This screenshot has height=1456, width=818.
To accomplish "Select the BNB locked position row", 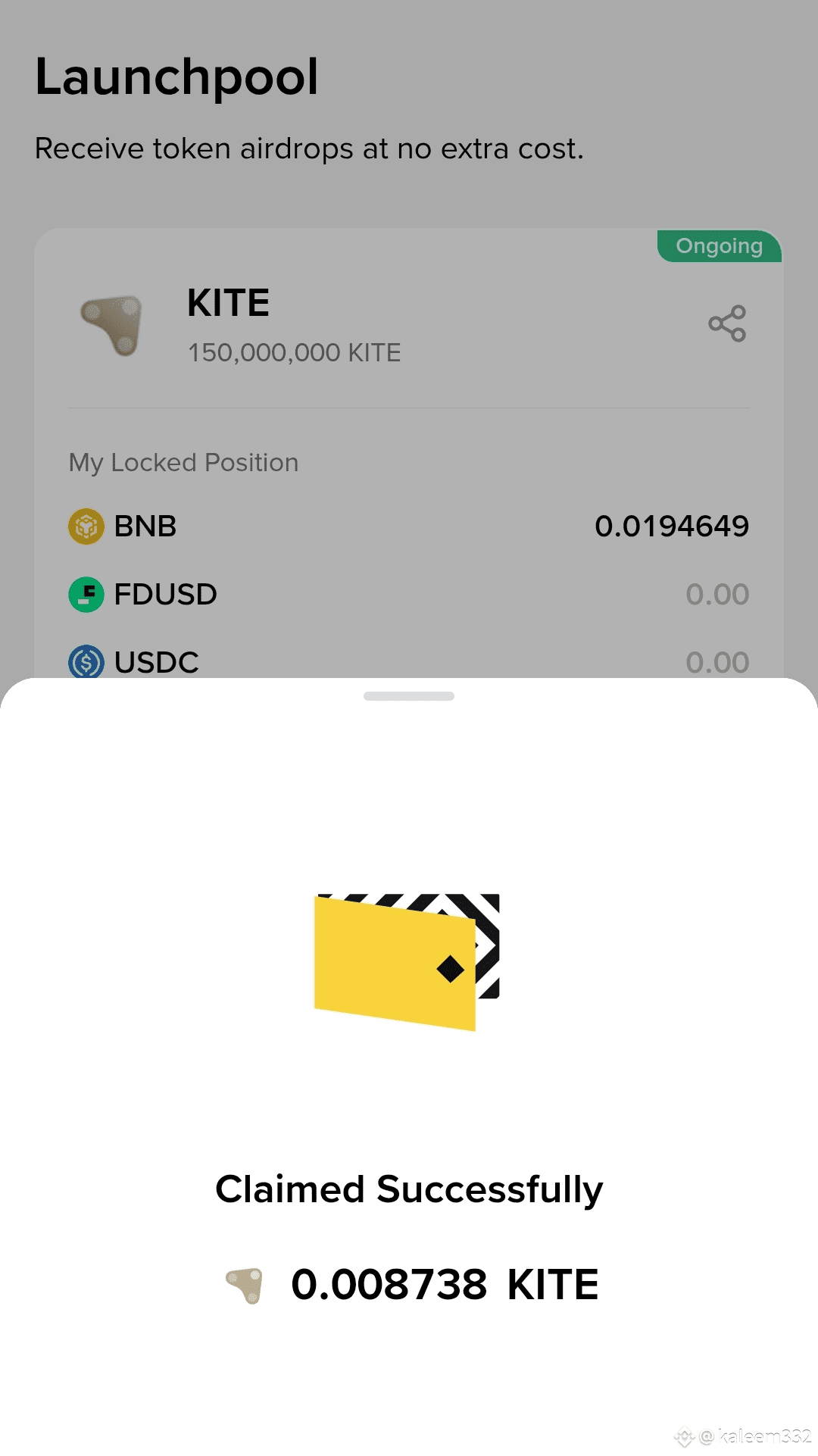I will (409, 525).
